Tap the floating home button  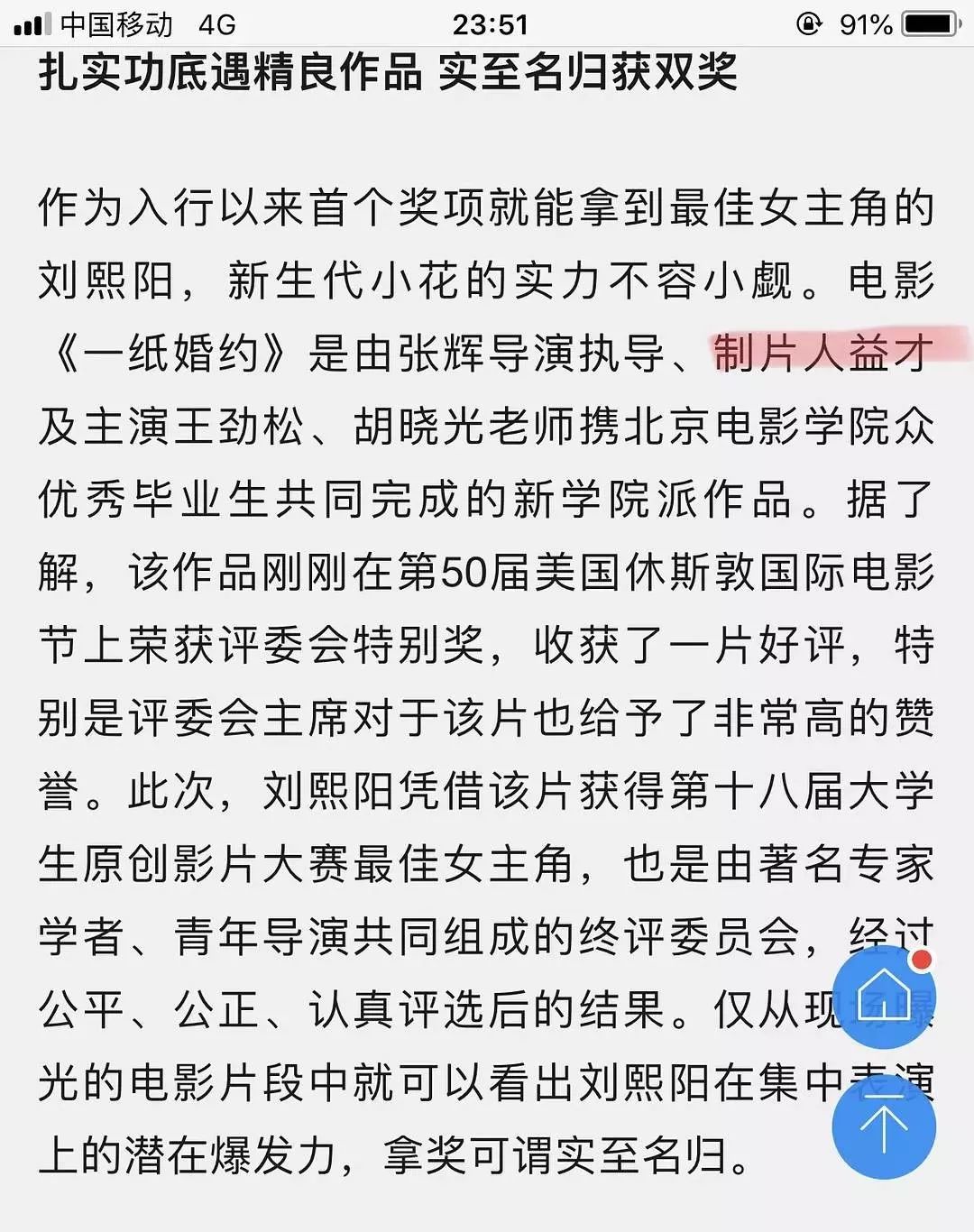884,997
